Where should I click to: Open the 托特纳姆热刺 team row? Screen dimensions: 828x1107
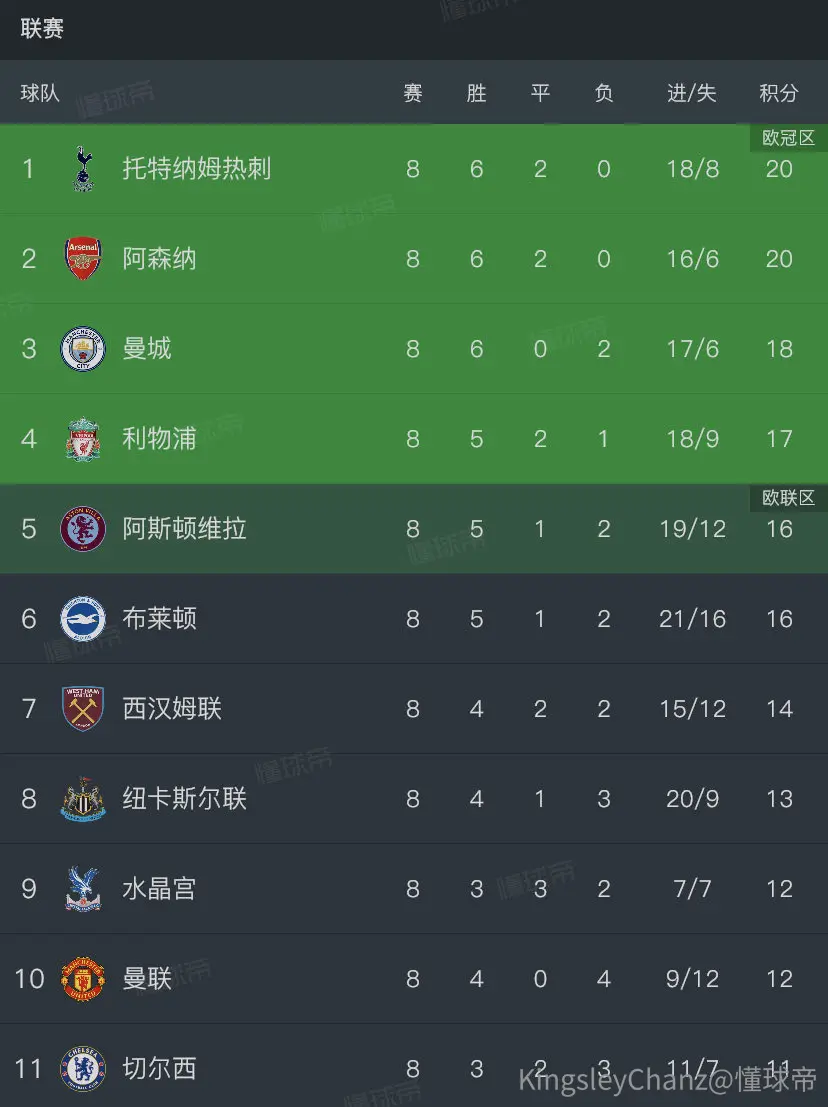tap(414, 169)
